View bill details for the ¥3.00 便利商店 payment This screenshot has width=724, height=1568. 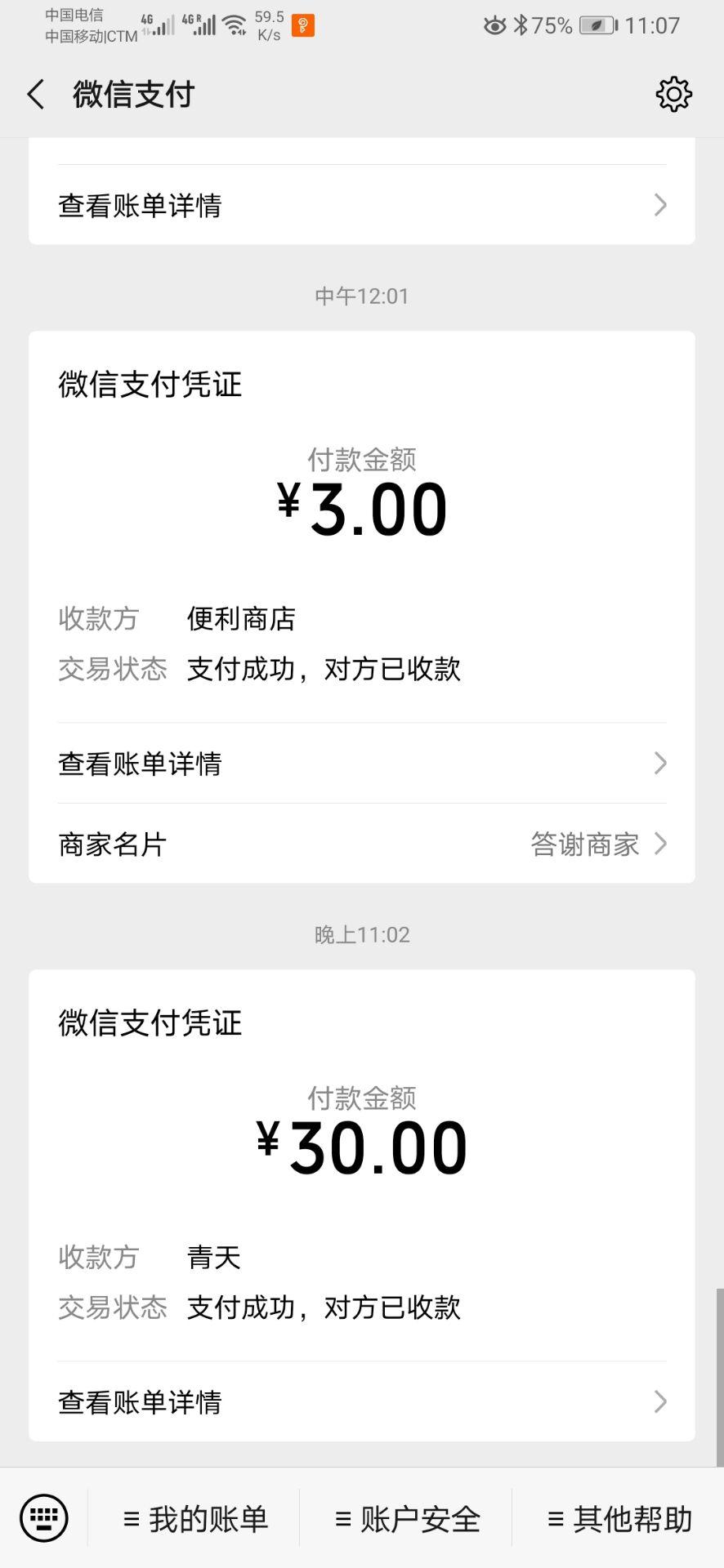click(x=361, y=764)
